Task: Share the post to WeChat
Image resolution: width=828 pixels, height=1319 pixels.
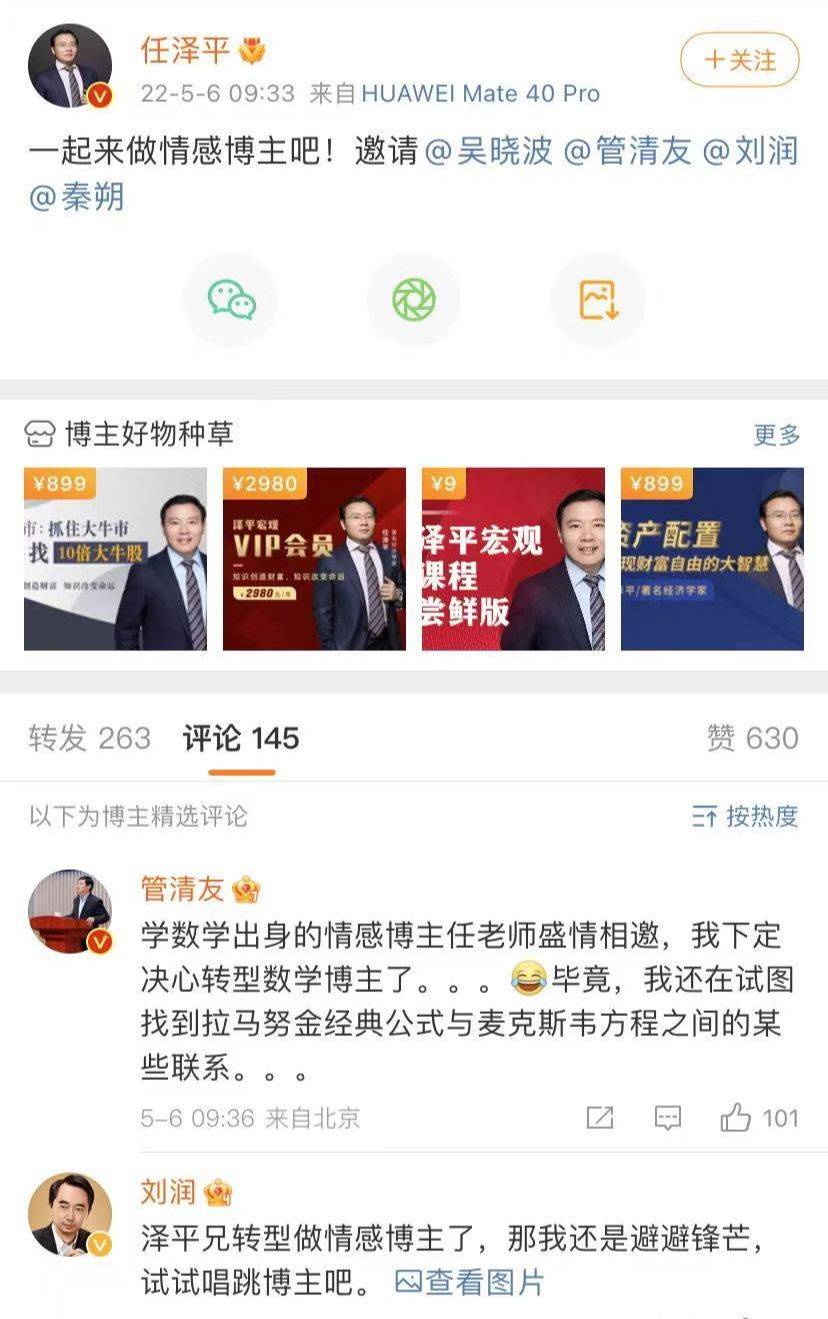Action: point(231,300)
